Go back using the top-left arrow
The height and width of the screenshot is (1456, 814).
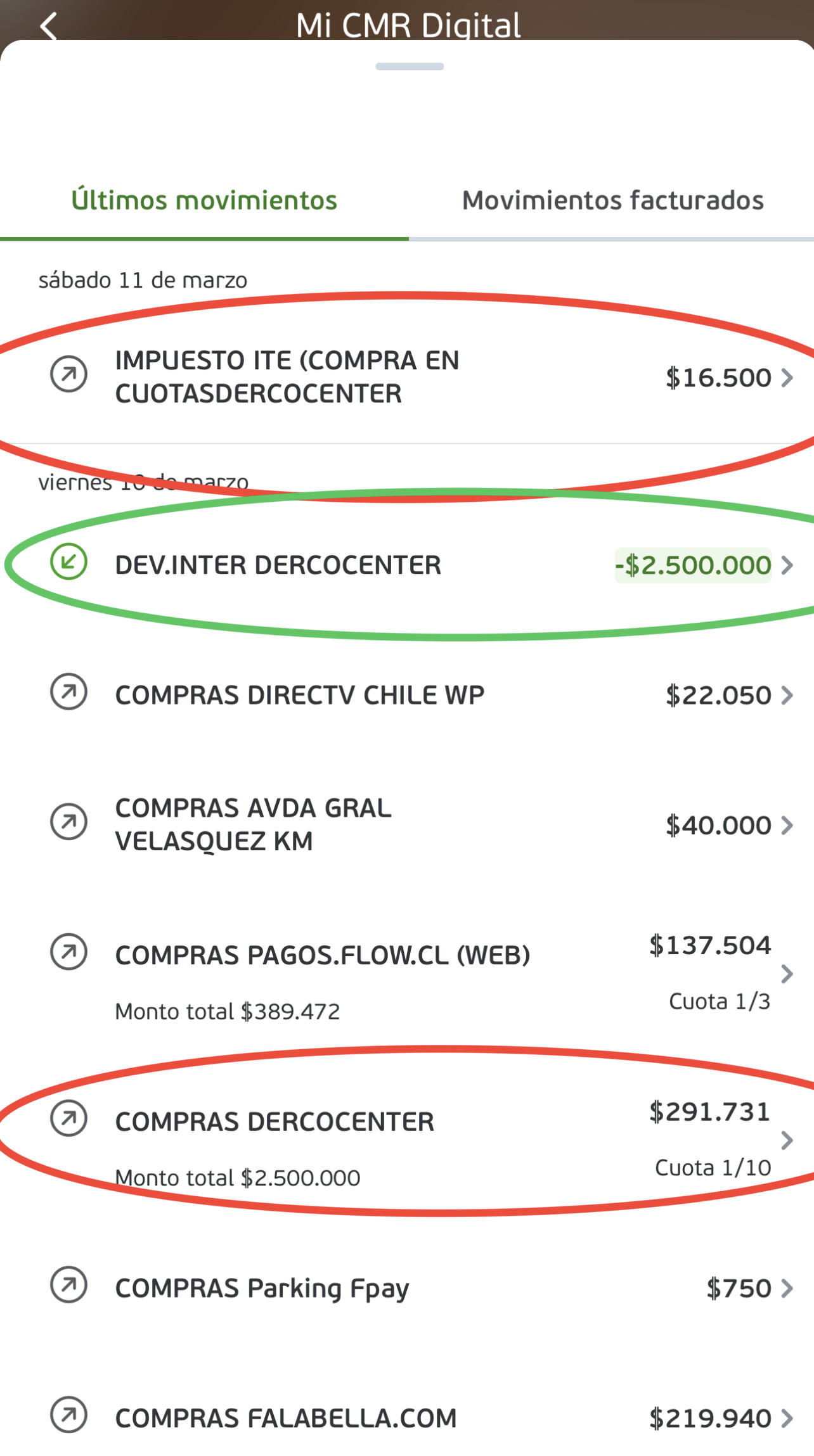[x=48, y=25]
